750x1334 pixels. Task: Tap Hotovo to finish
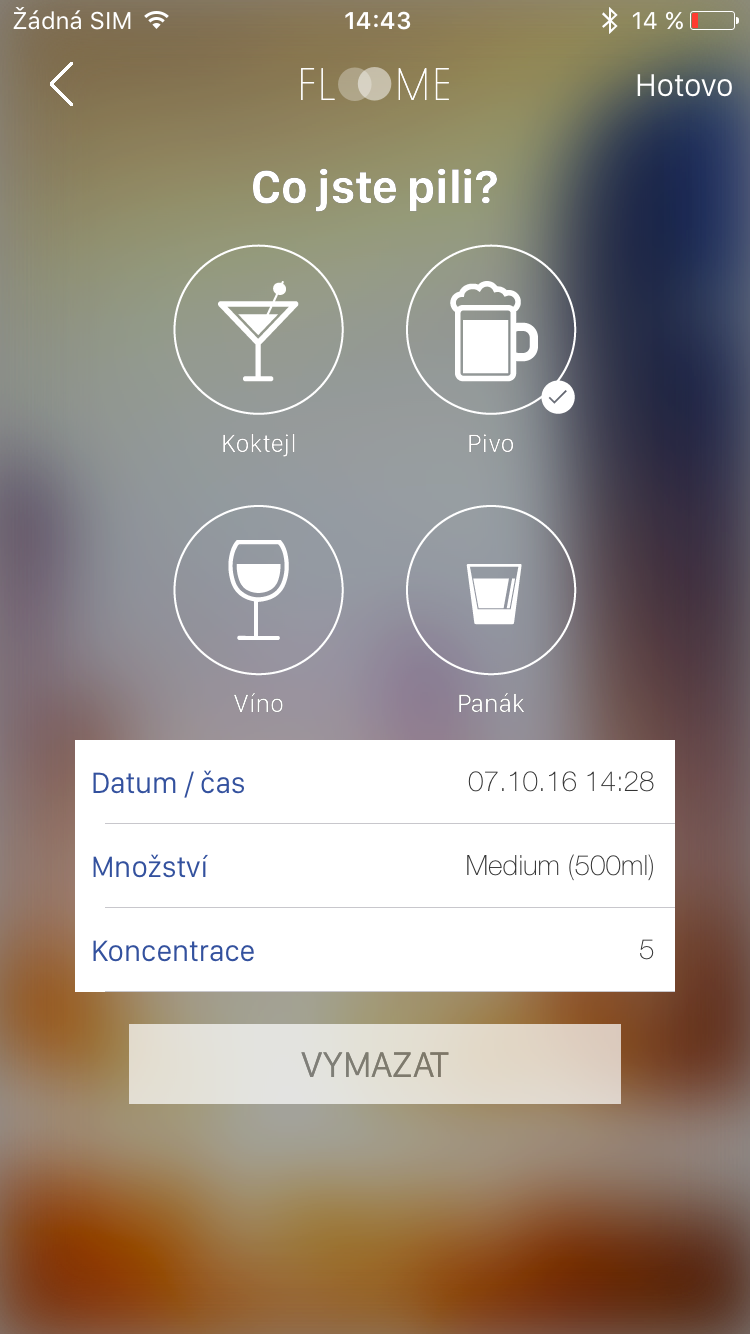pyautogui.click(x=684, y=86)
